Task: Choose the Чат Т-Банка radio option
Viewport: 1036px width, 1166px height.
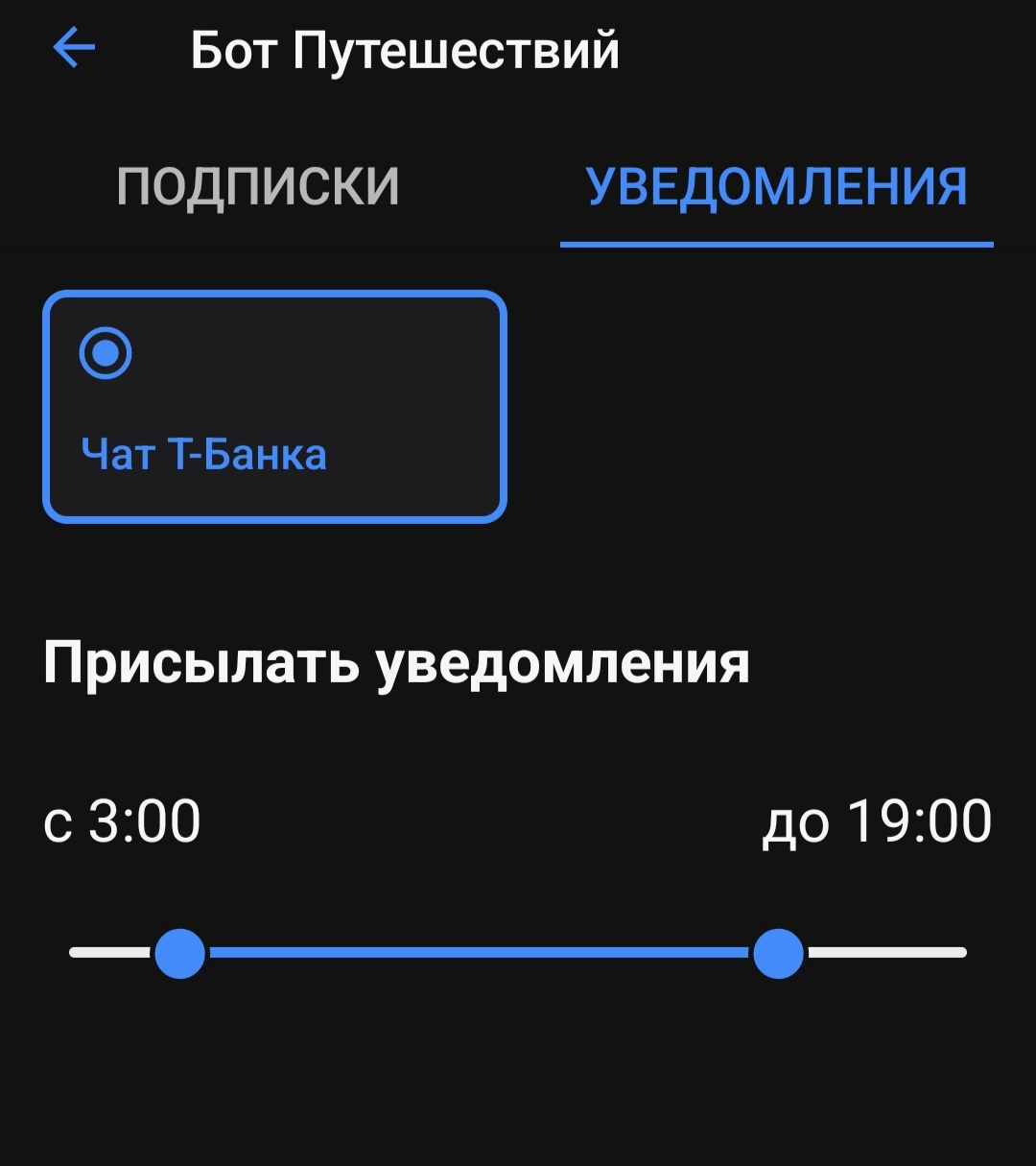Action: [106, 354]
